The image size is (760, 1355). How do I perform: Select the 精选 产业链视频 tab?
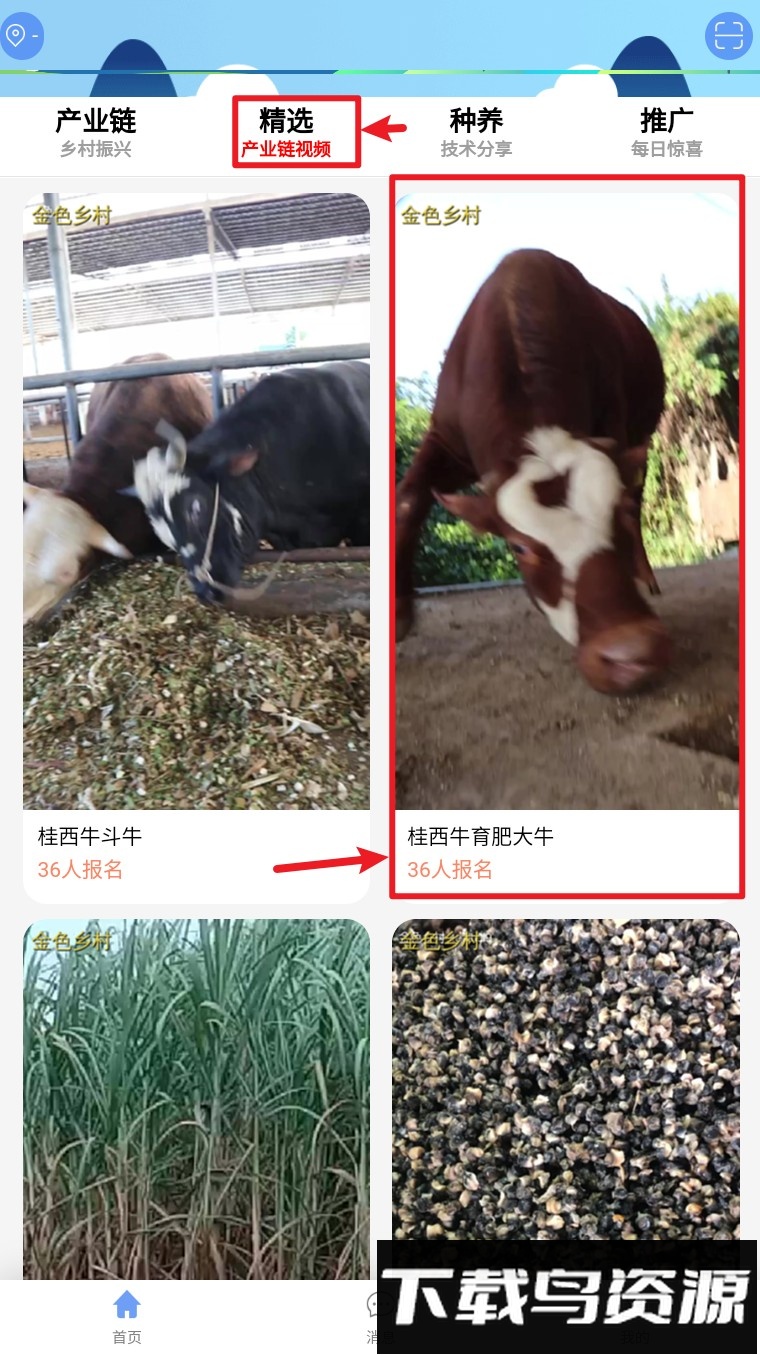click(286, 133)
